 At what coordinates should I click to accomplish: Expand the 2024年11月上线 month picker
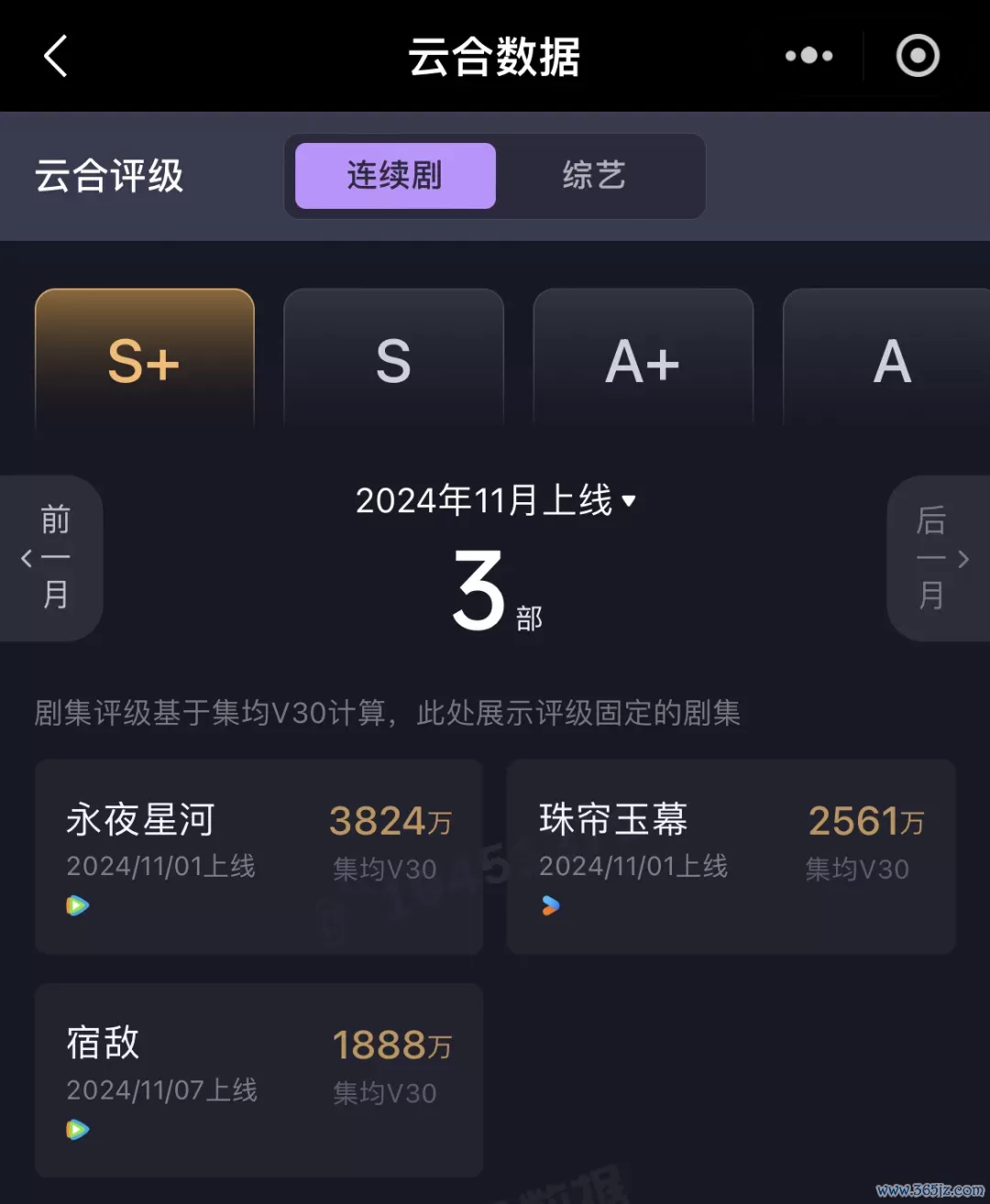point(495,501)
